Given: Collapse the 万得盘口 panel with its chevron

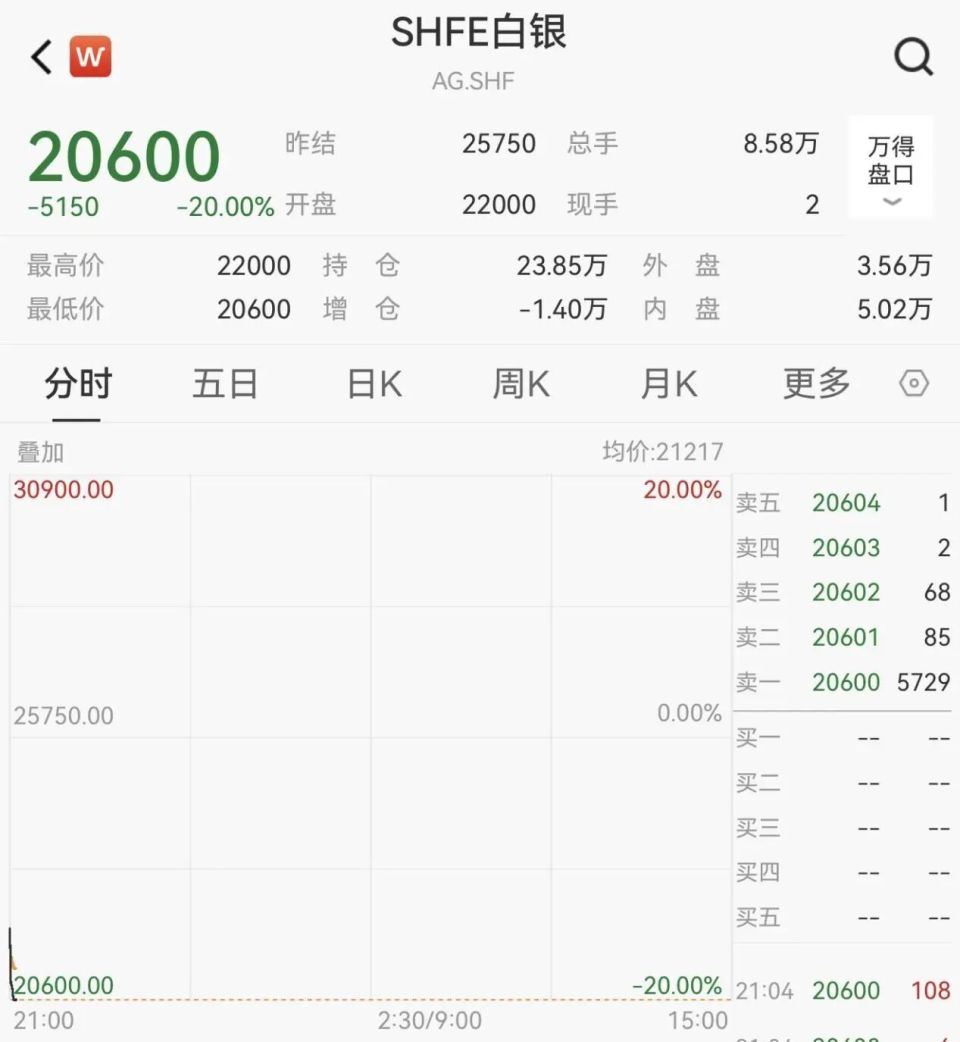Looking at the screenshot, I should click(890, 204).
